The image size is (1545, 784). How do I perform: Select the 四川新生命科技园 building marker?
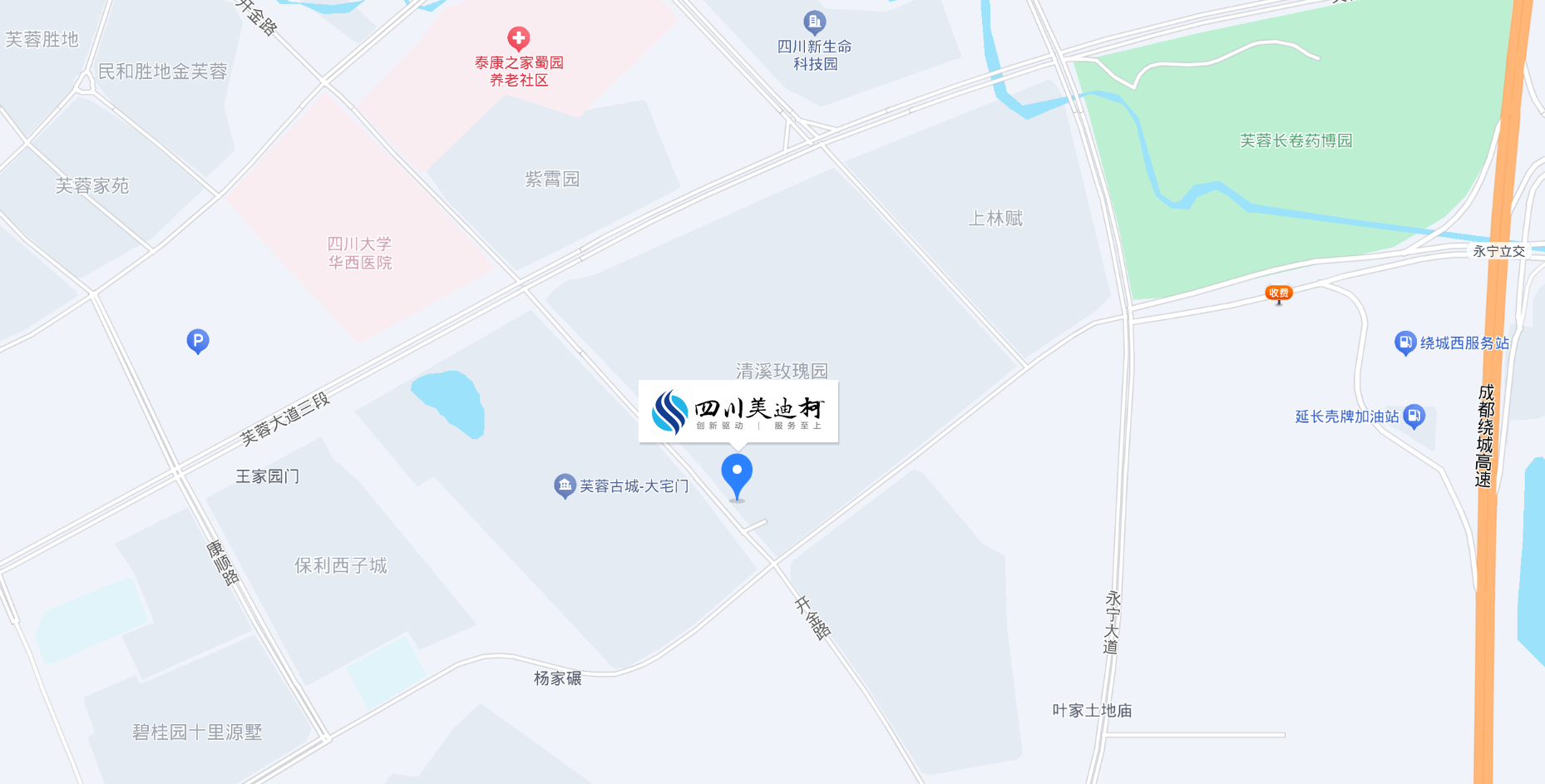pos(814,22)
